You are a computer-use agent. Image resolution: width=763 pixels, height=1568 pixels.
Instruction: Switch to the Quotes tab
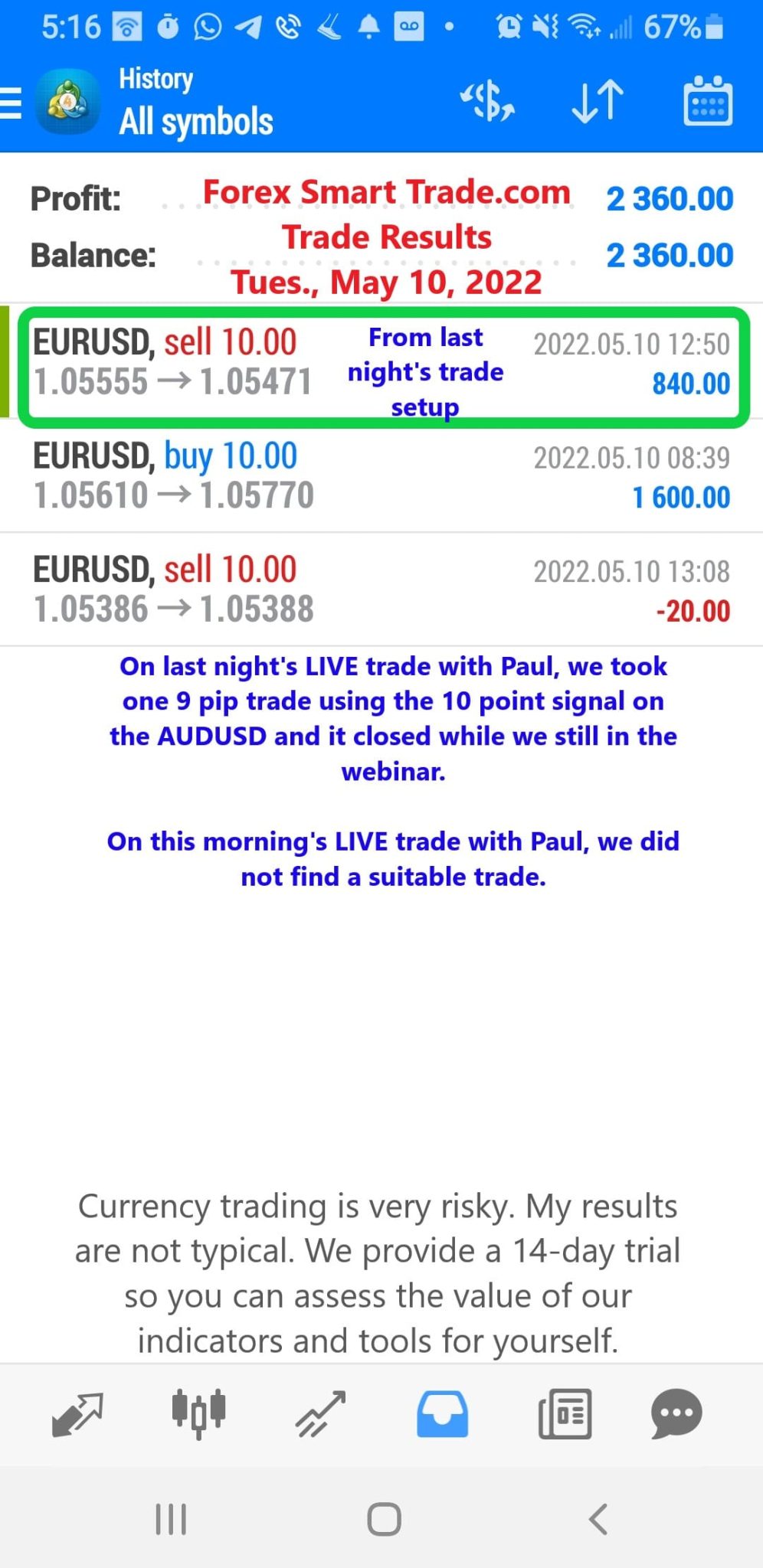pos(77,1413)
